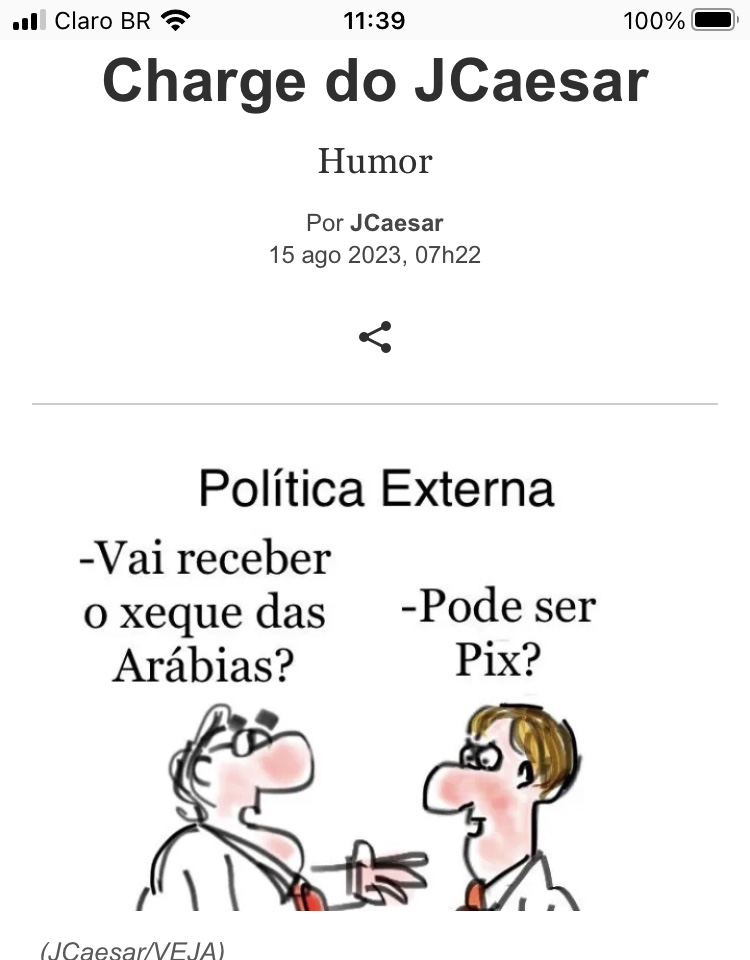Share this Charge do JCaesar article
The image size is (750, 960).
[x=375, y=337]
